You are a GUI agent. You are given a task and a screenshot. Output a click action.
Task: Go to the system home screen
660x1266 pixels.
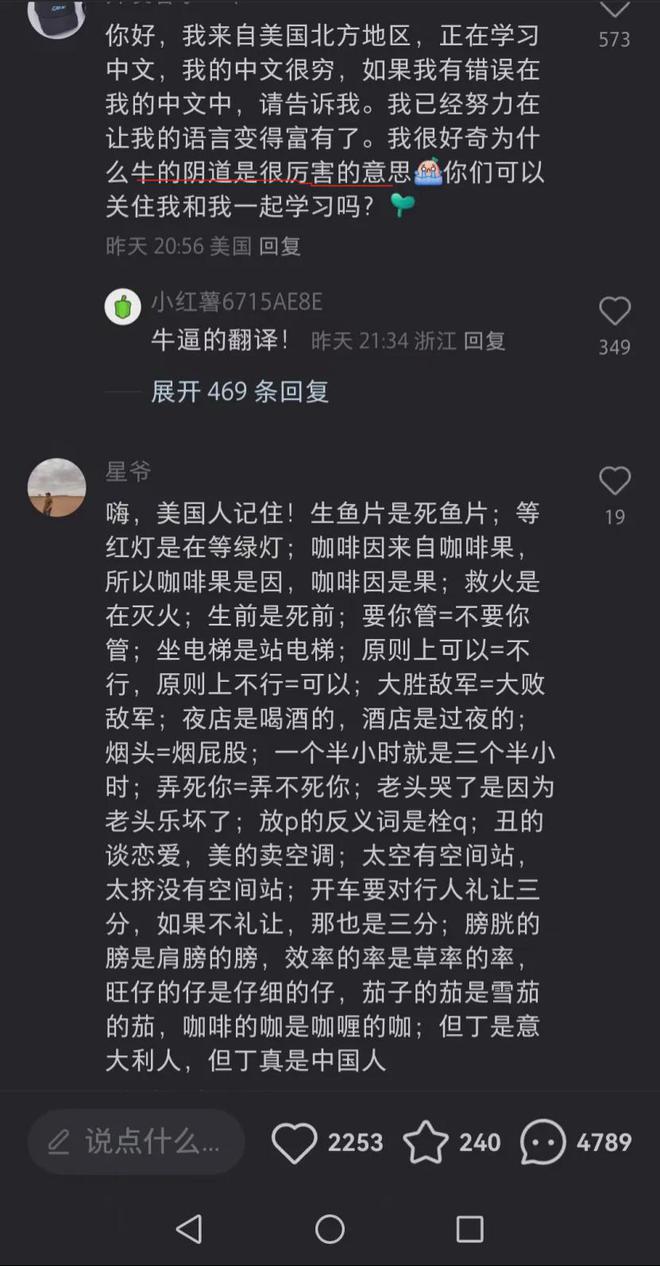[330, 1228]
